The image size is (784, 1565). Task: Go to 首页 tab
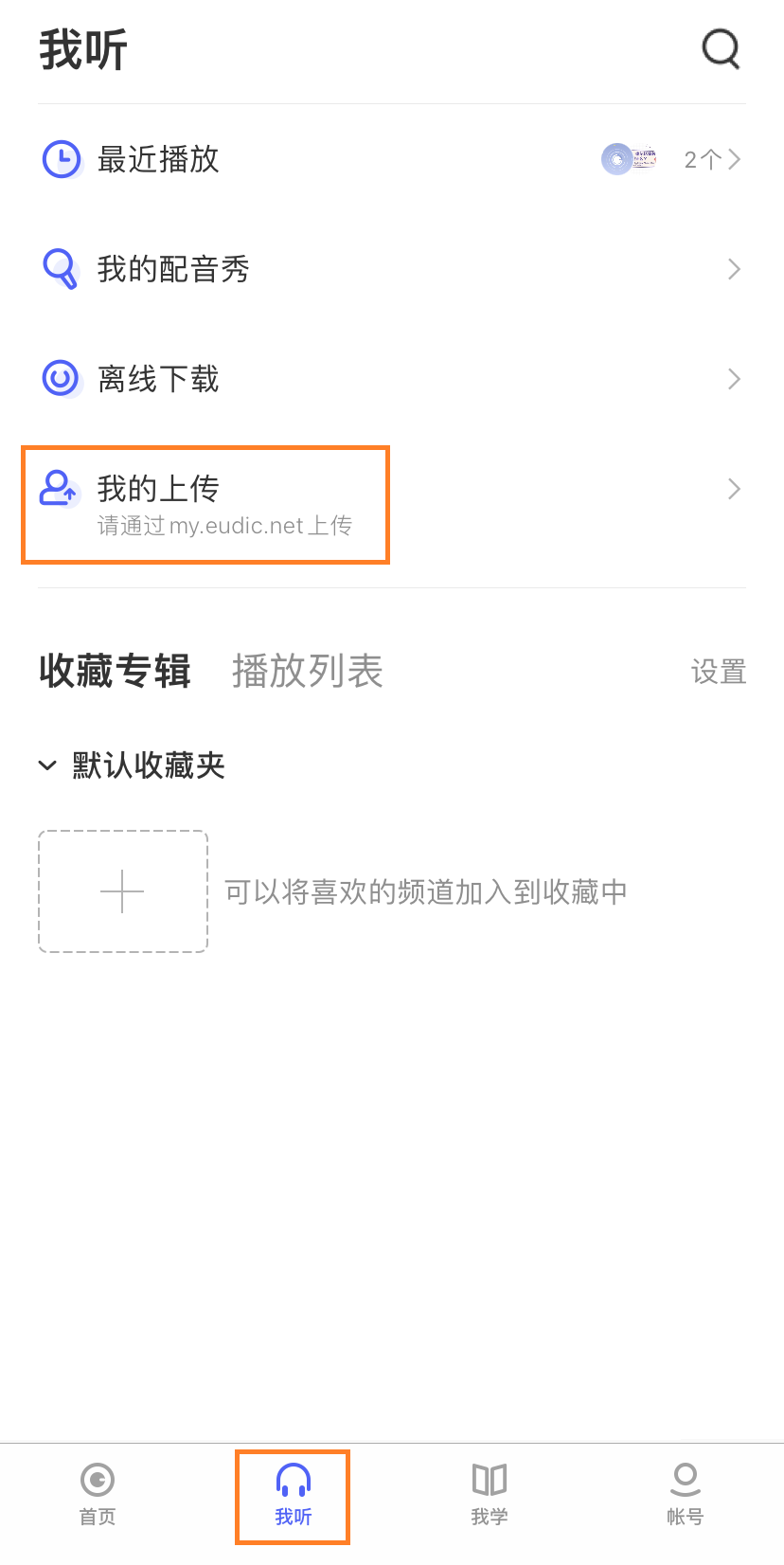tap(98, 1494)
